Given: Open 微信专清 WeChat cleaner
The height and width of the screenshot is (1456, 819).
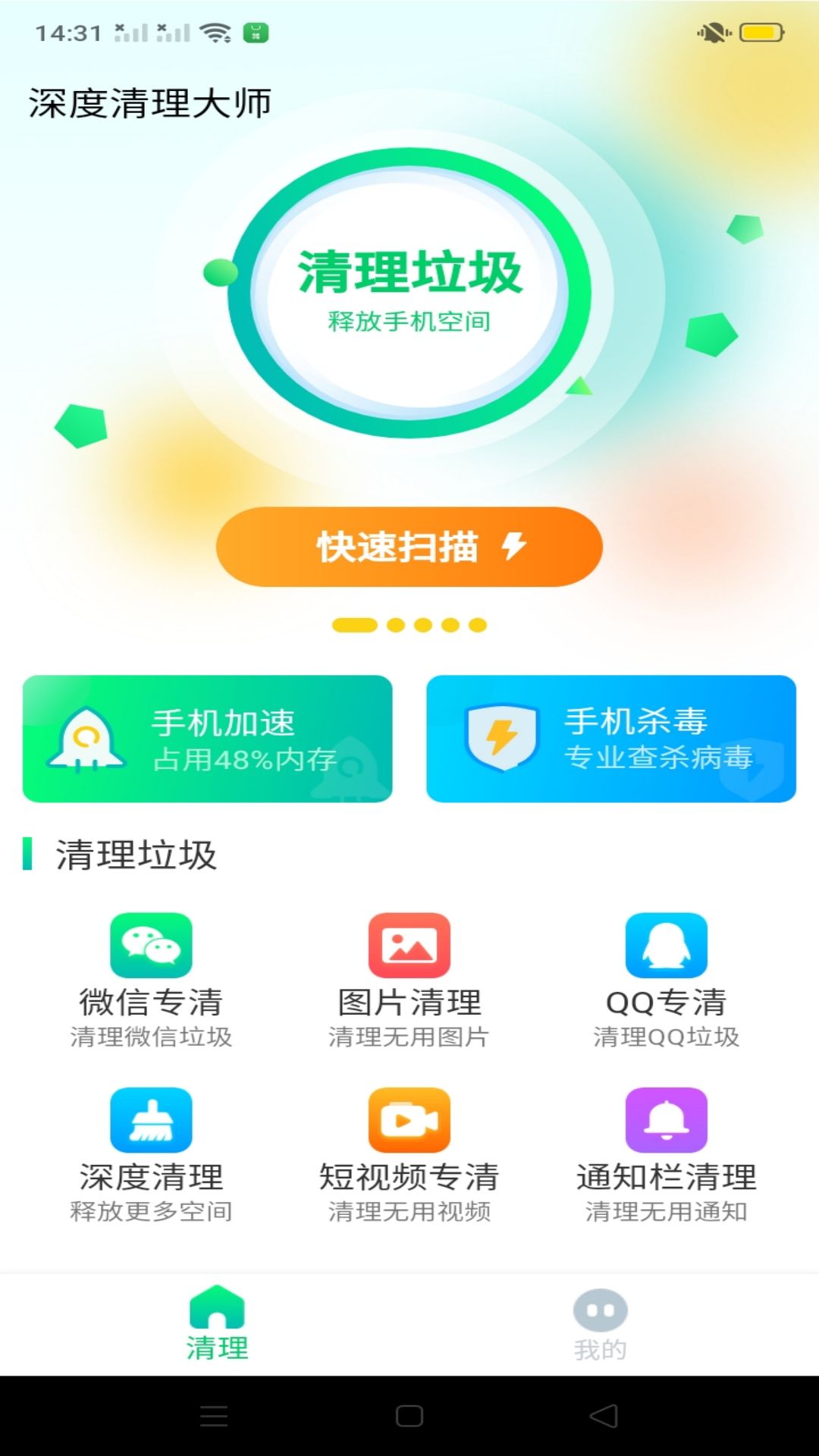Looking at the screenshot, I should [x=151, y=981].
